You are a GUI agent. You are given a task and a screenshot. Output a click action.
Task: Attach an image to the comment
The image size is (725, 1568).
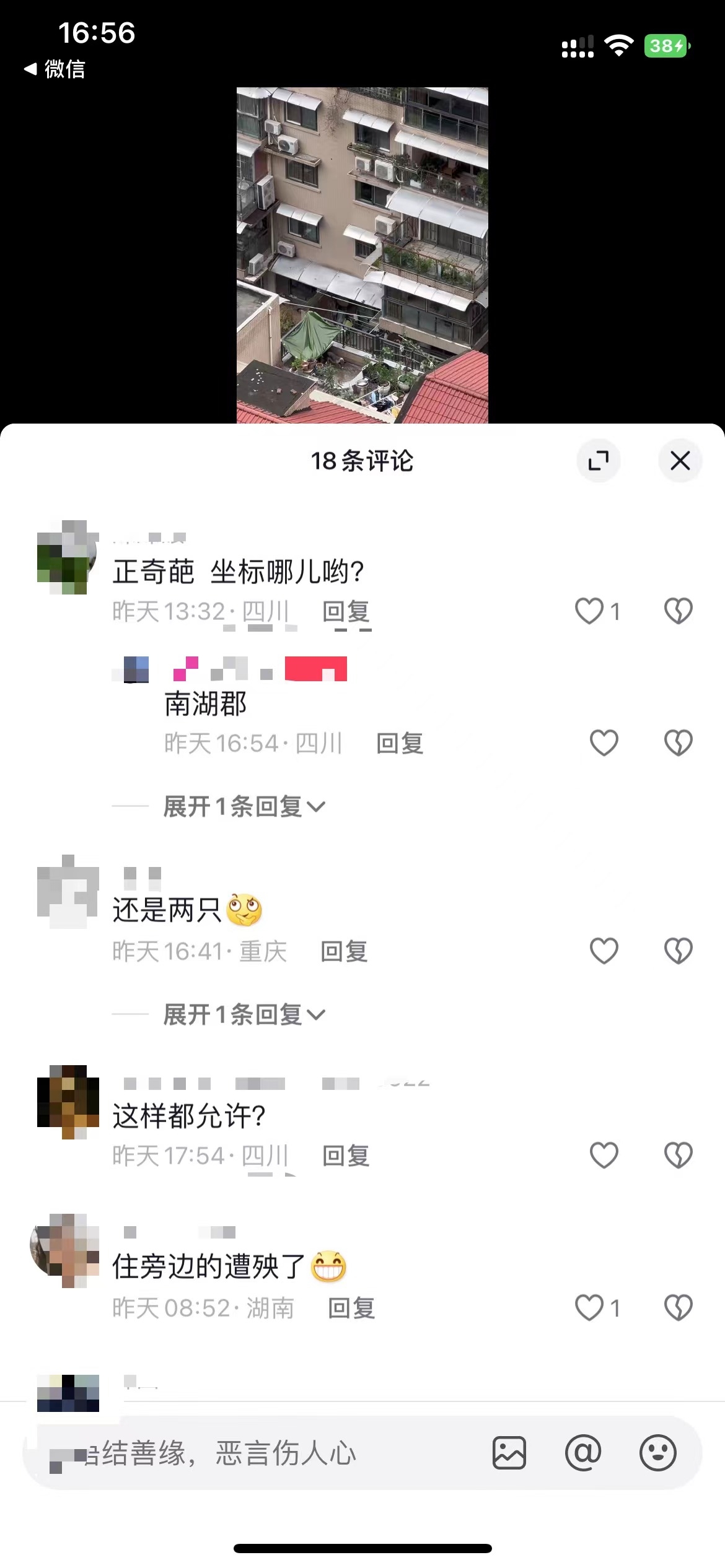509,1453
